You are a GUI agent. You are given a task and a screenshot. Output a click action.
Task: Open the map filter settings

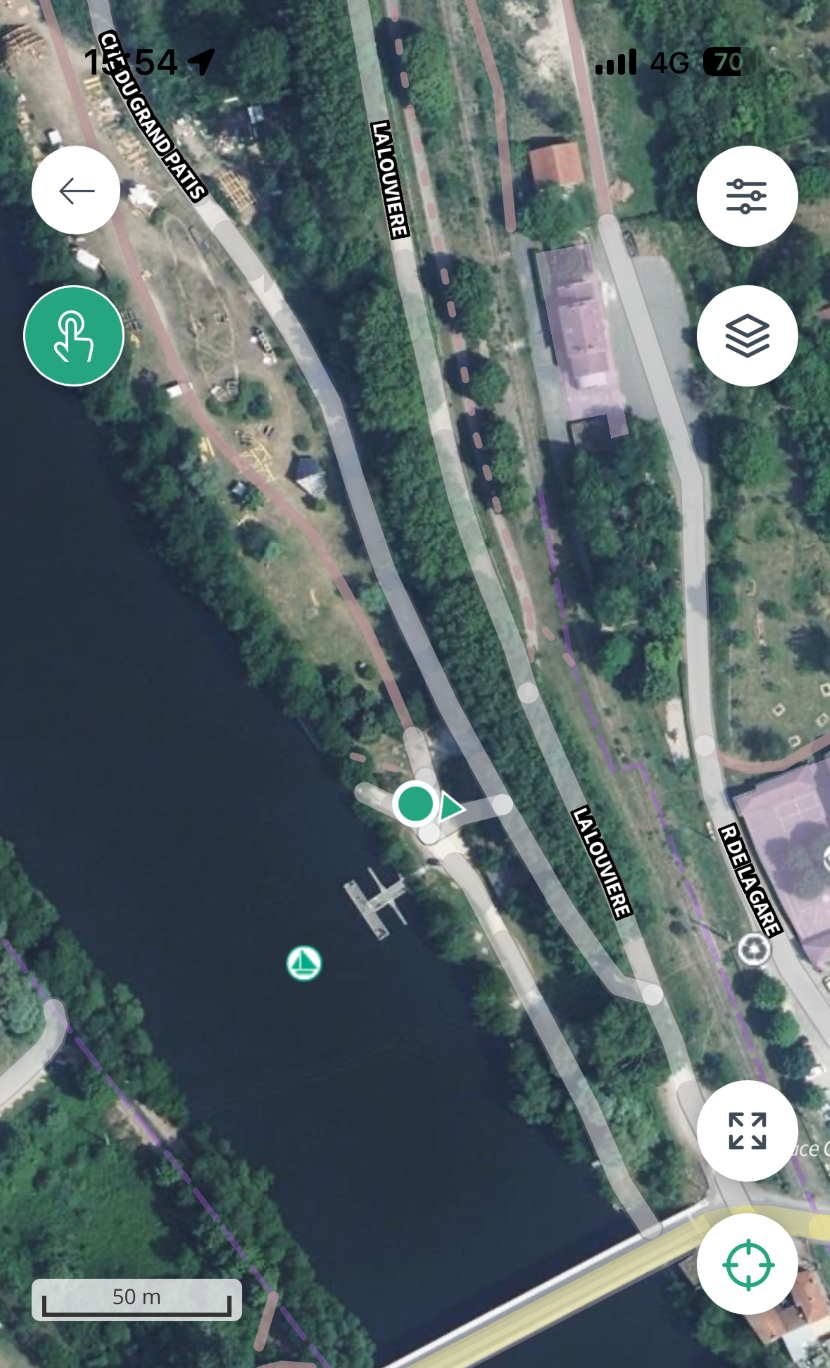coord(747,196)
